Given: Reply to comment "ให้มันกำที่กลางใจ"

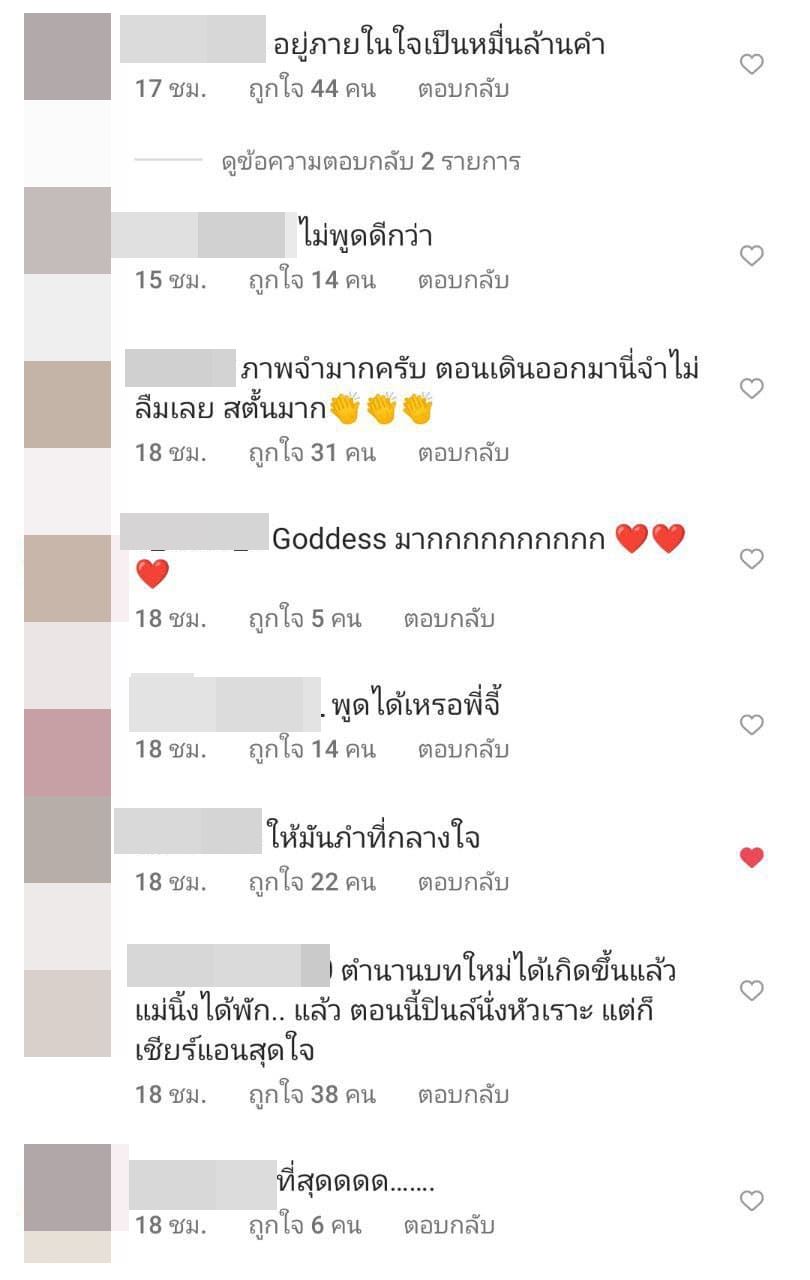Looking at the screenshot, I should (x=463, y=883).
